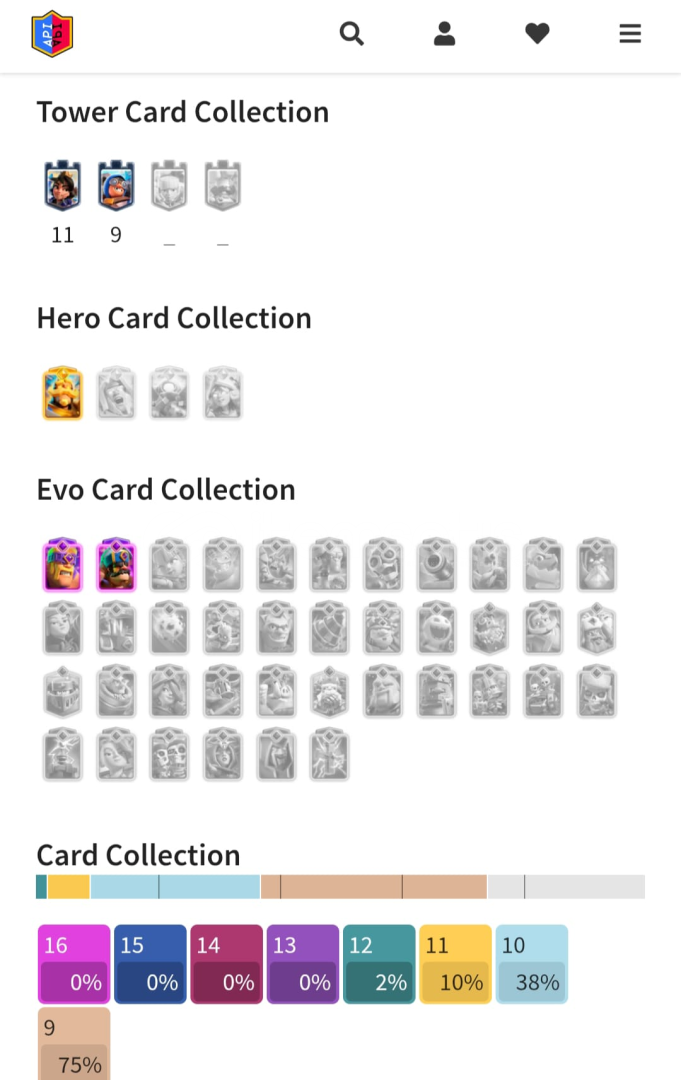Open the level 9 tower card
The width and height of the screenshot is (681, 1080).
[116, 186]
